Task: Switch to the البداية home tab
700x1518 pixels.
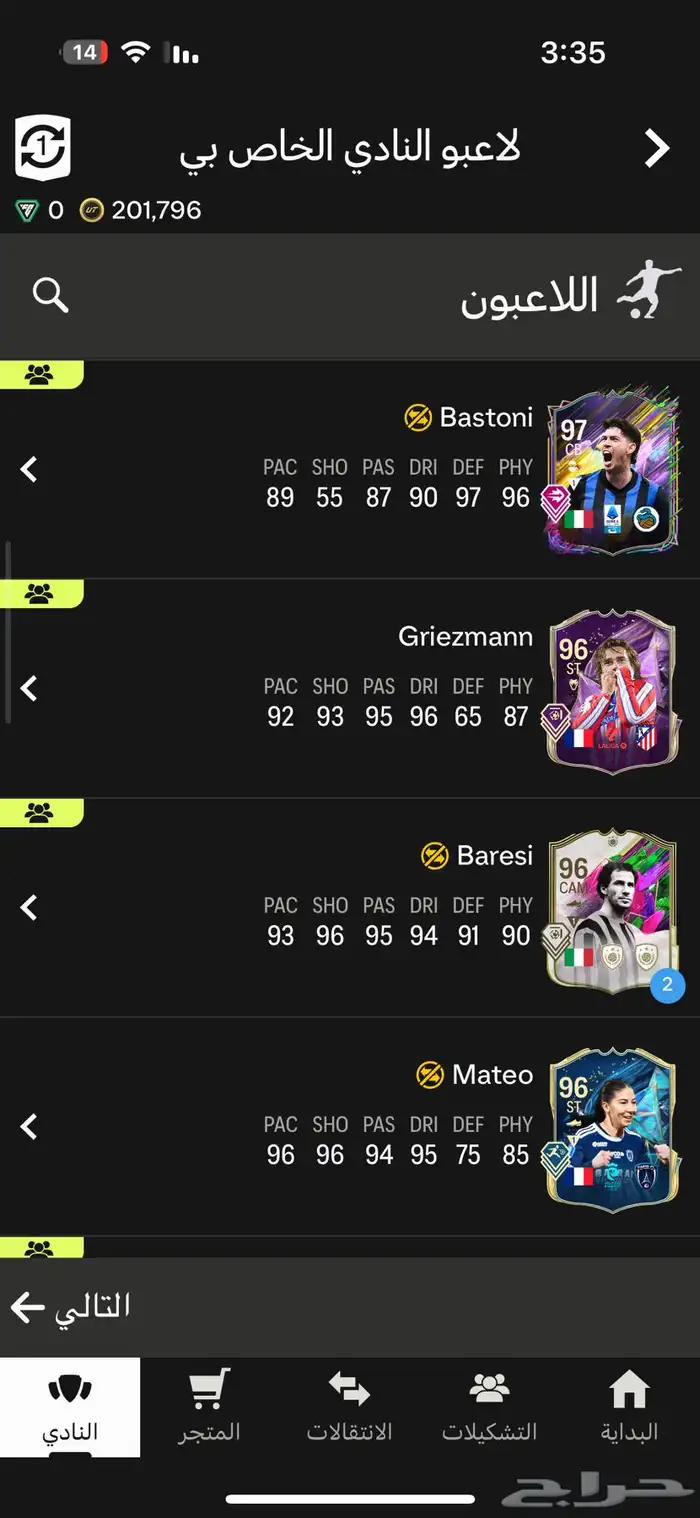Action: click(629, 1406)
